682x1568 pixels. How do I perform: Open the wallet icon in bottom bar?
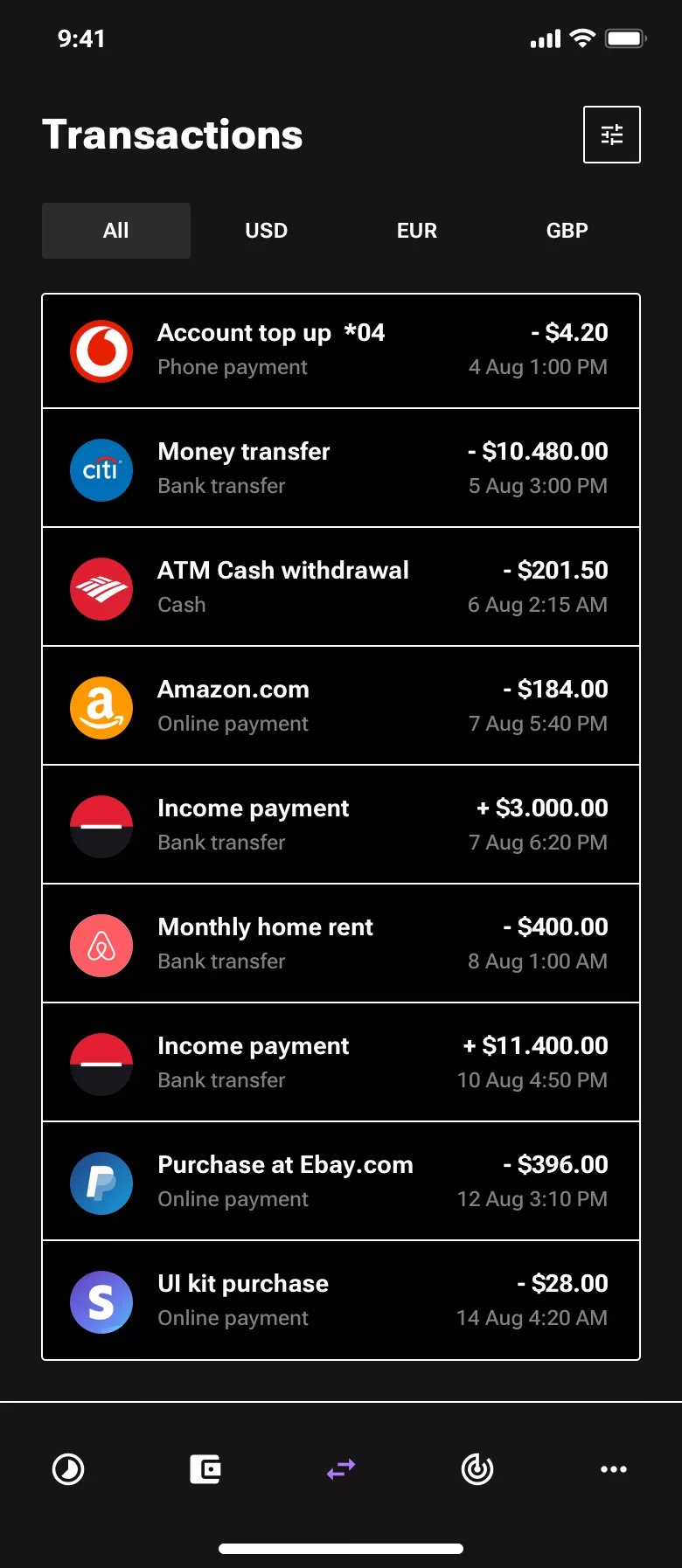[x=204, y=1469]
